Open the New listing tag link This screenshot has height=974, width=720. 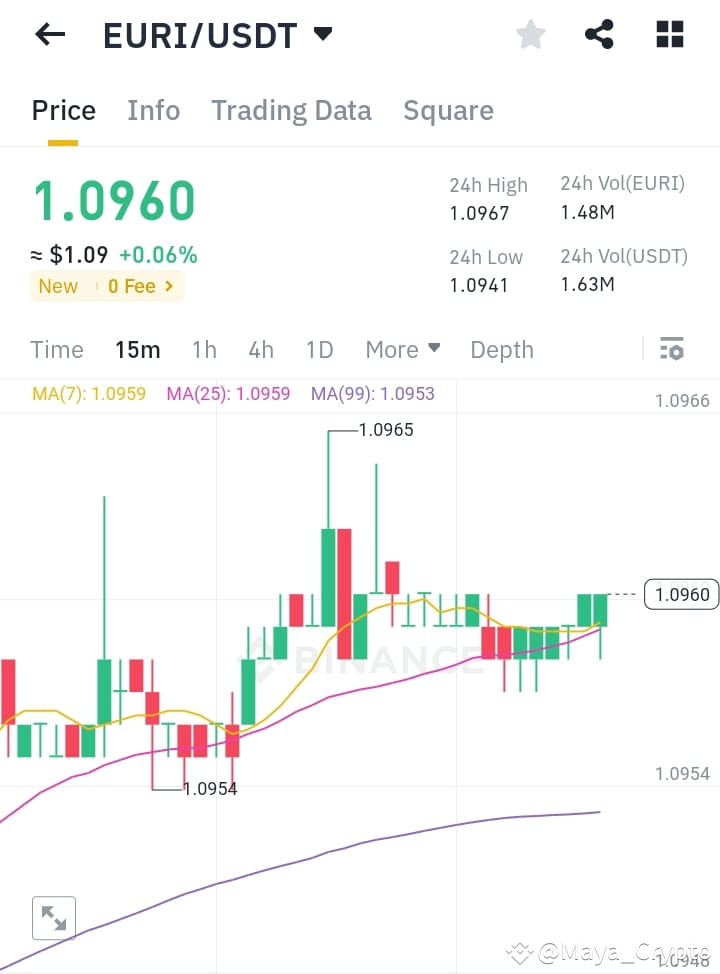click(58, 286)
